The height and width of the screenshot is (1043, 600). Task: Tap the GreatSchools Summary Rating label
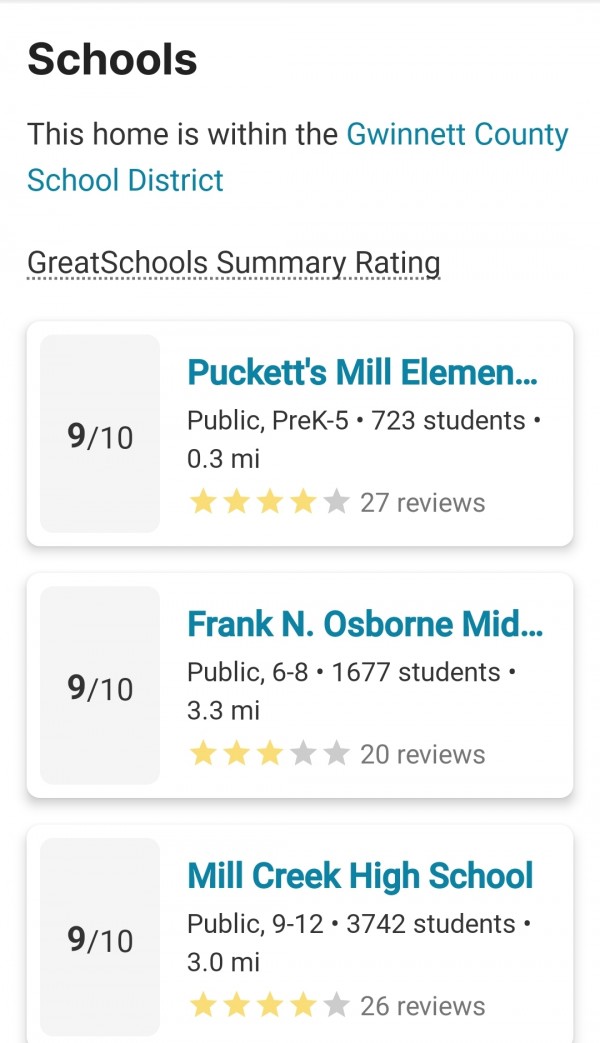click(234, 263)
